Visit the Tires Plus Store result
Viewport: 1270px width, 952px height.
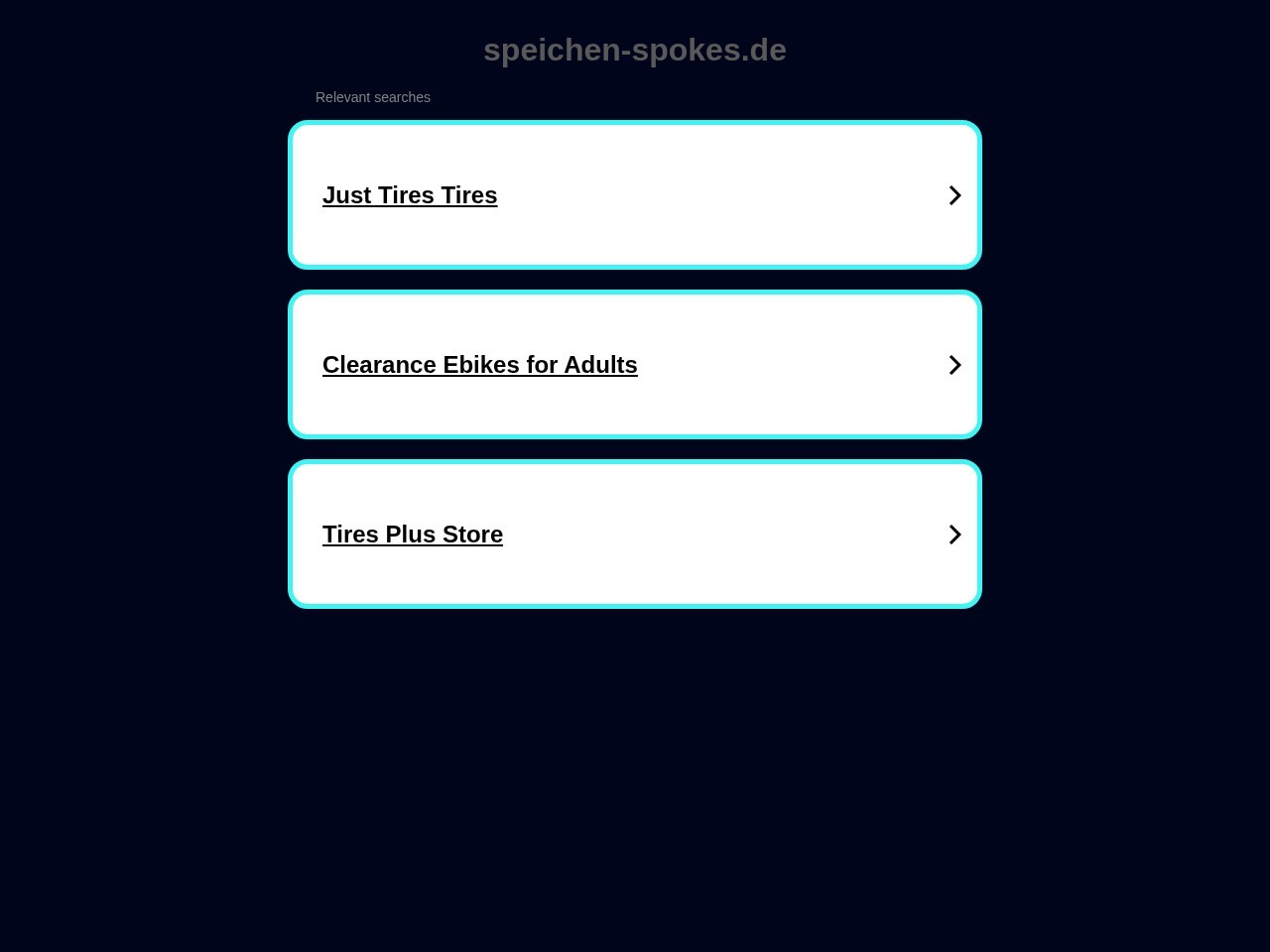(x=413, y=535)
